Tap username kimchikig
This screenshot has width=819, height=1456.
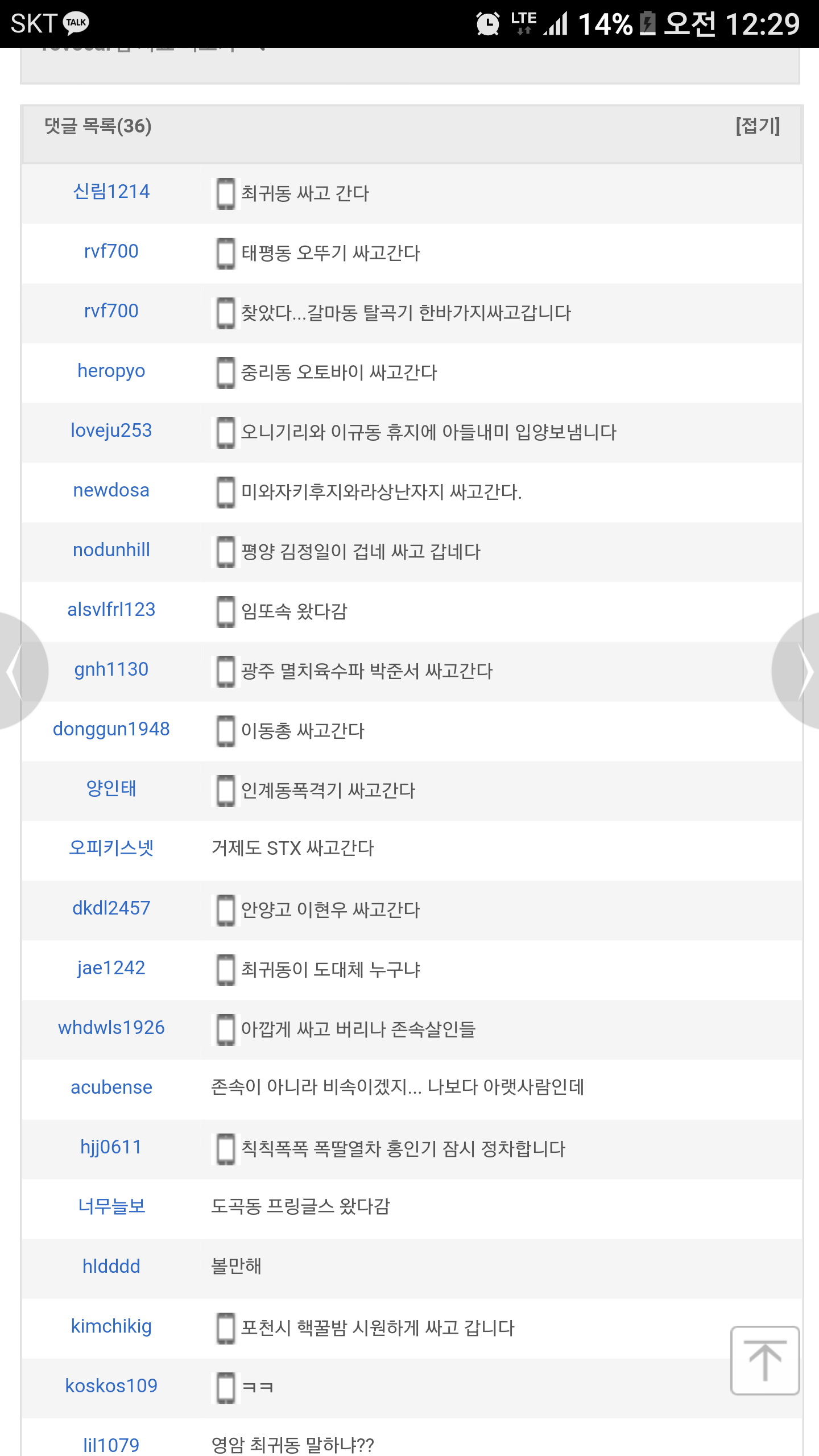coord(111,1326)
